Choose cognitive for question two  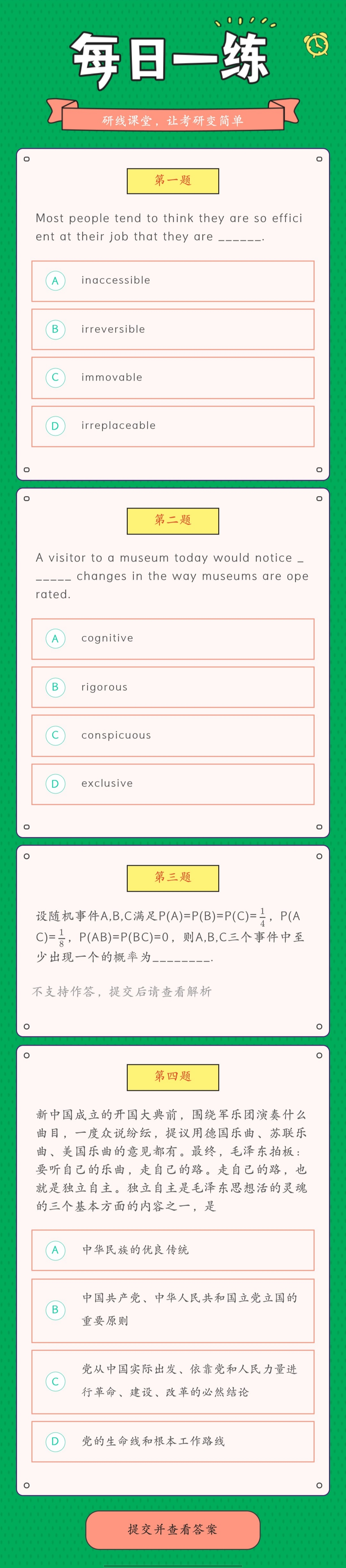click(x=172, y=638)
